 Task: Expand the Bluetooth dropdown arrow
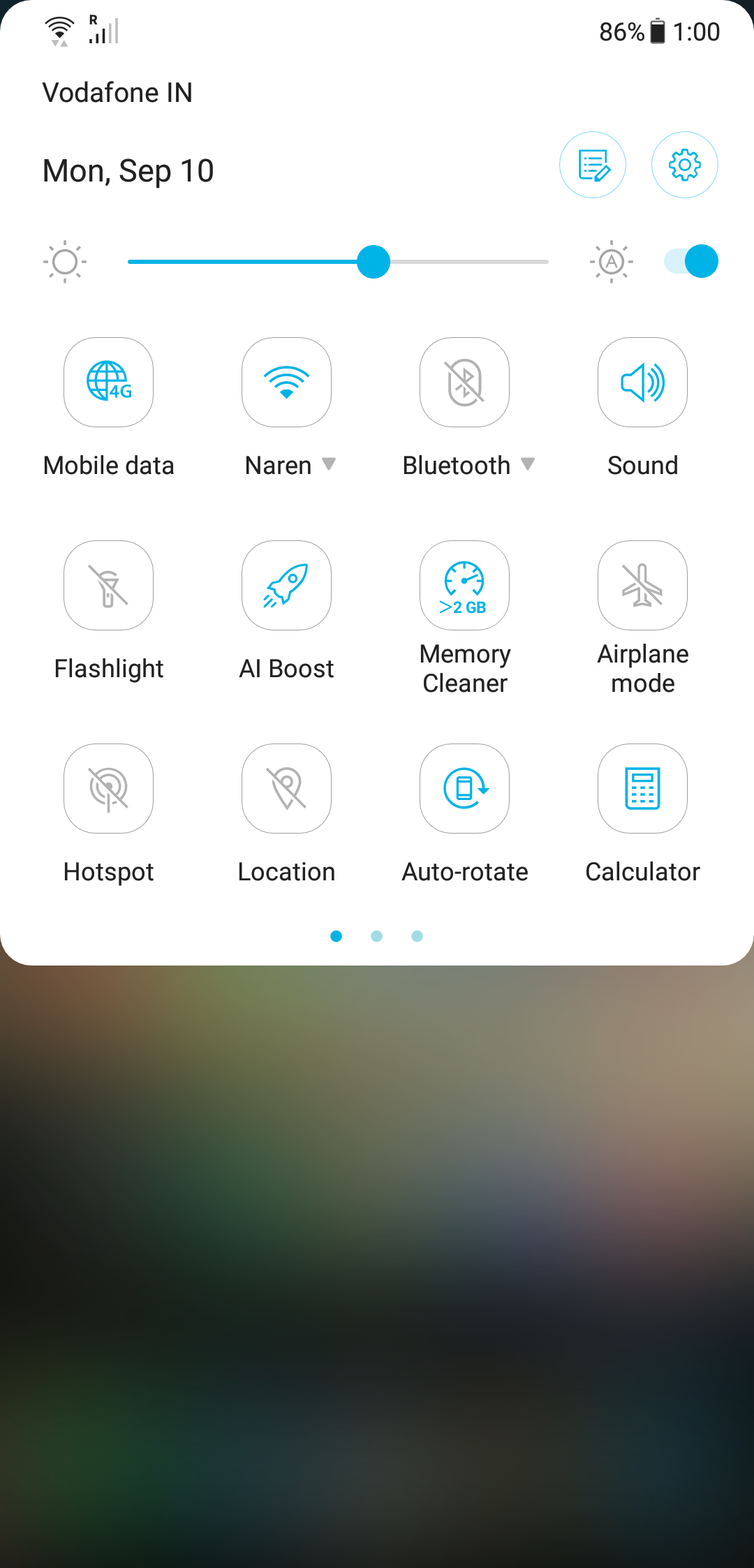tap(528, 464)
